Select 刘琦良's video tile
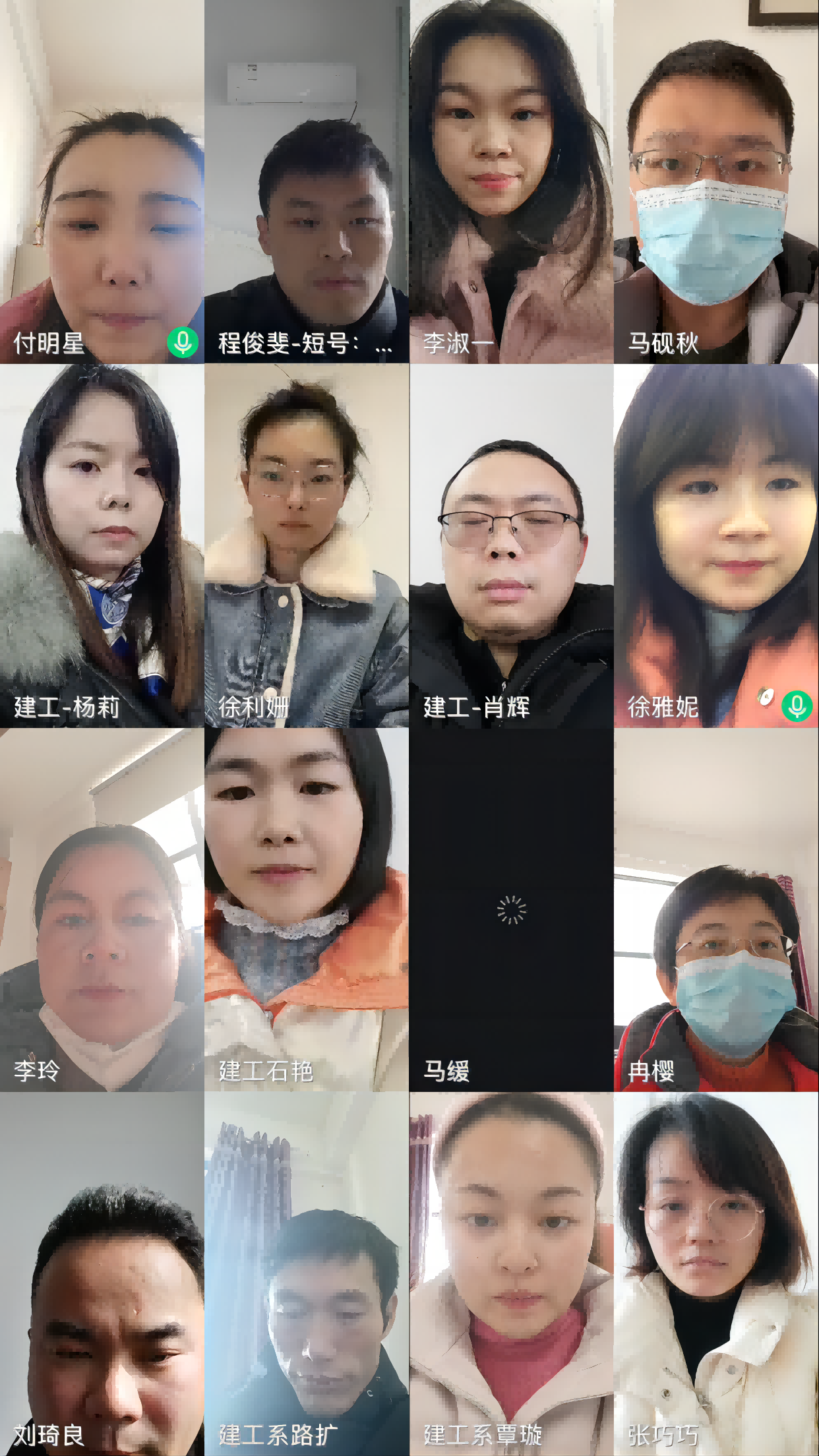This screenshot has height=1456, width=819. point(102,1274)
